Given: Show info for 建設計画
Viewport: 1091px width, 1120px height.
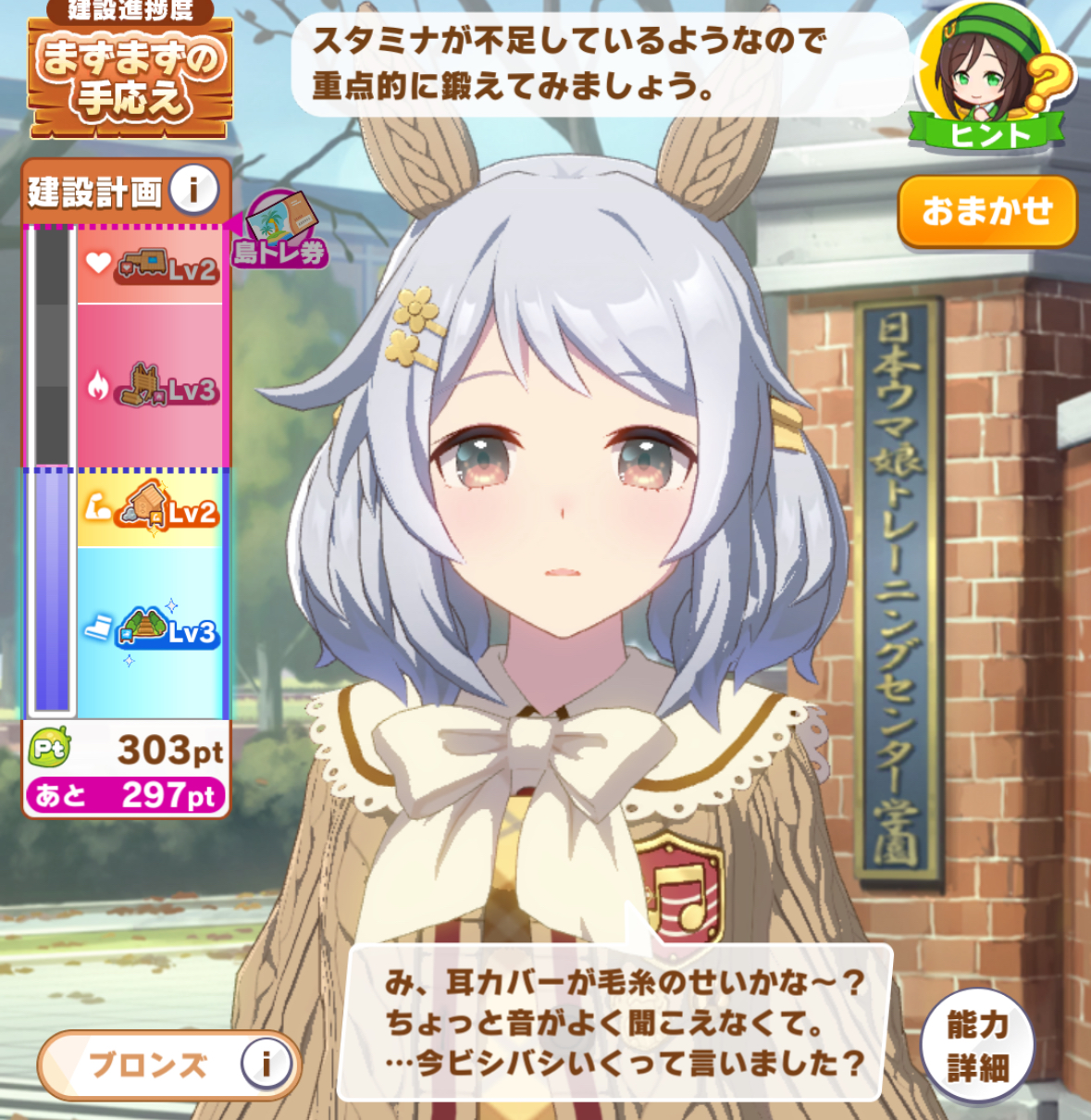Looking at the screenshot, I should pos(193,191).
